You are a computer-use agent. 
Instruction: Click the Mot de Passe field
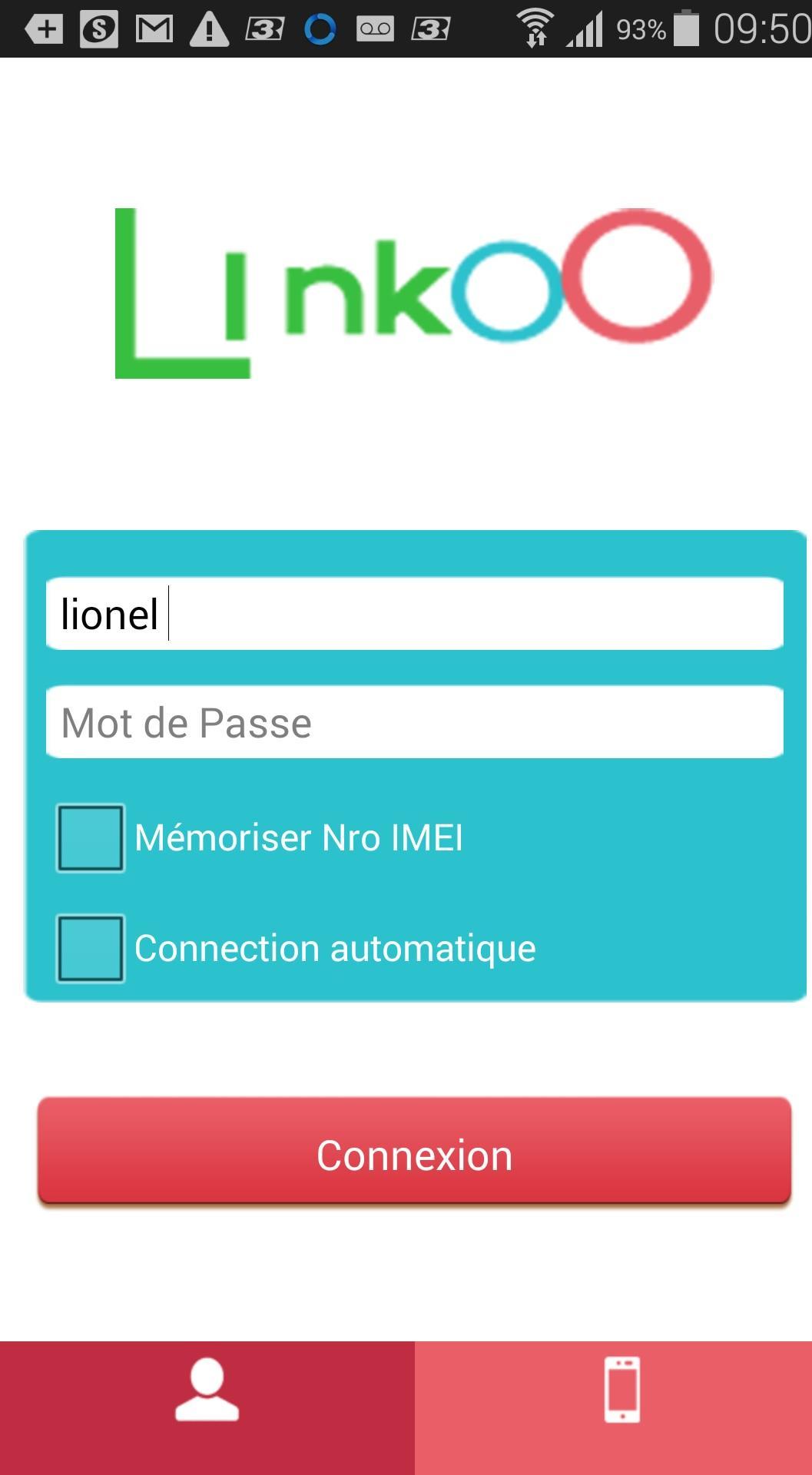tap(415, 721)
